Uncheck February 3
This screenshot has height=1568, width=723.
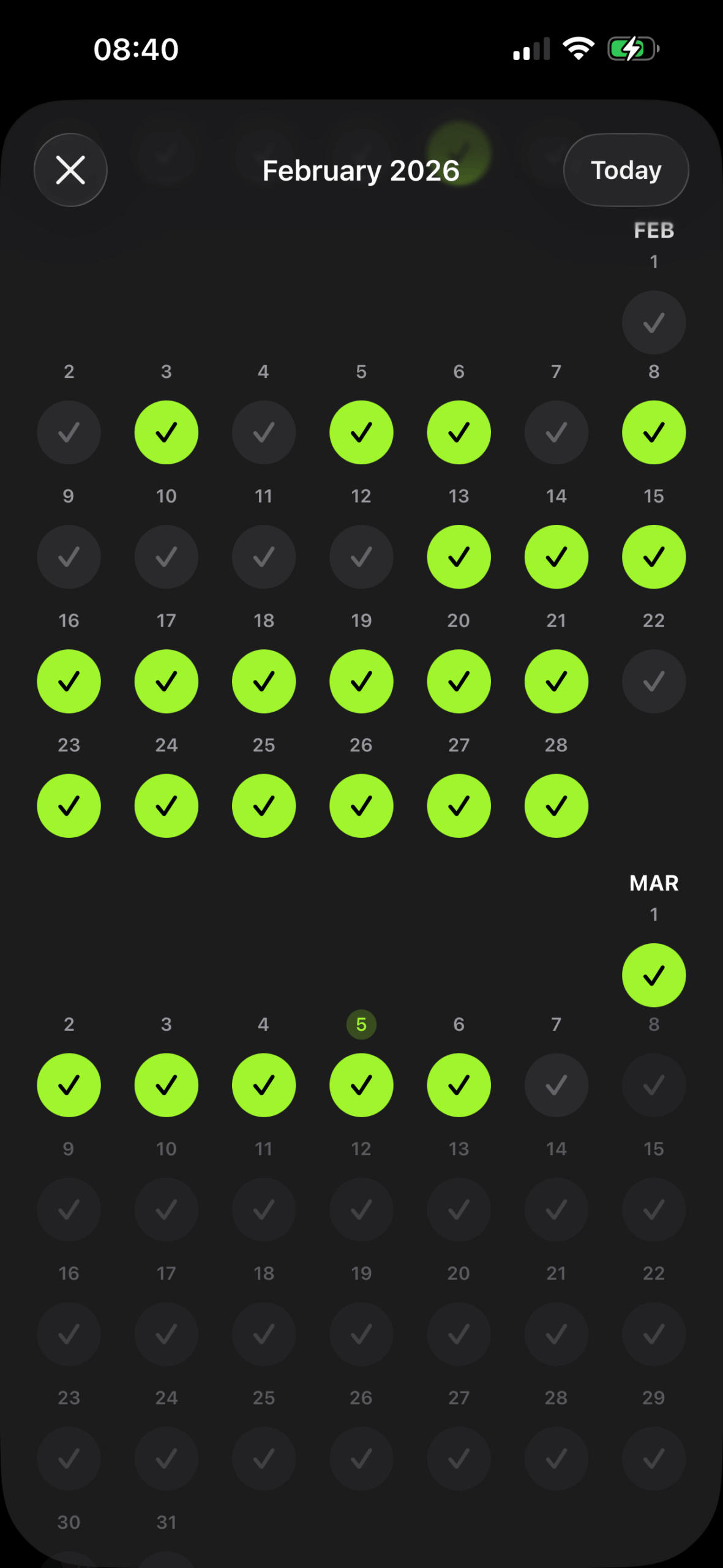pos(167,432)
